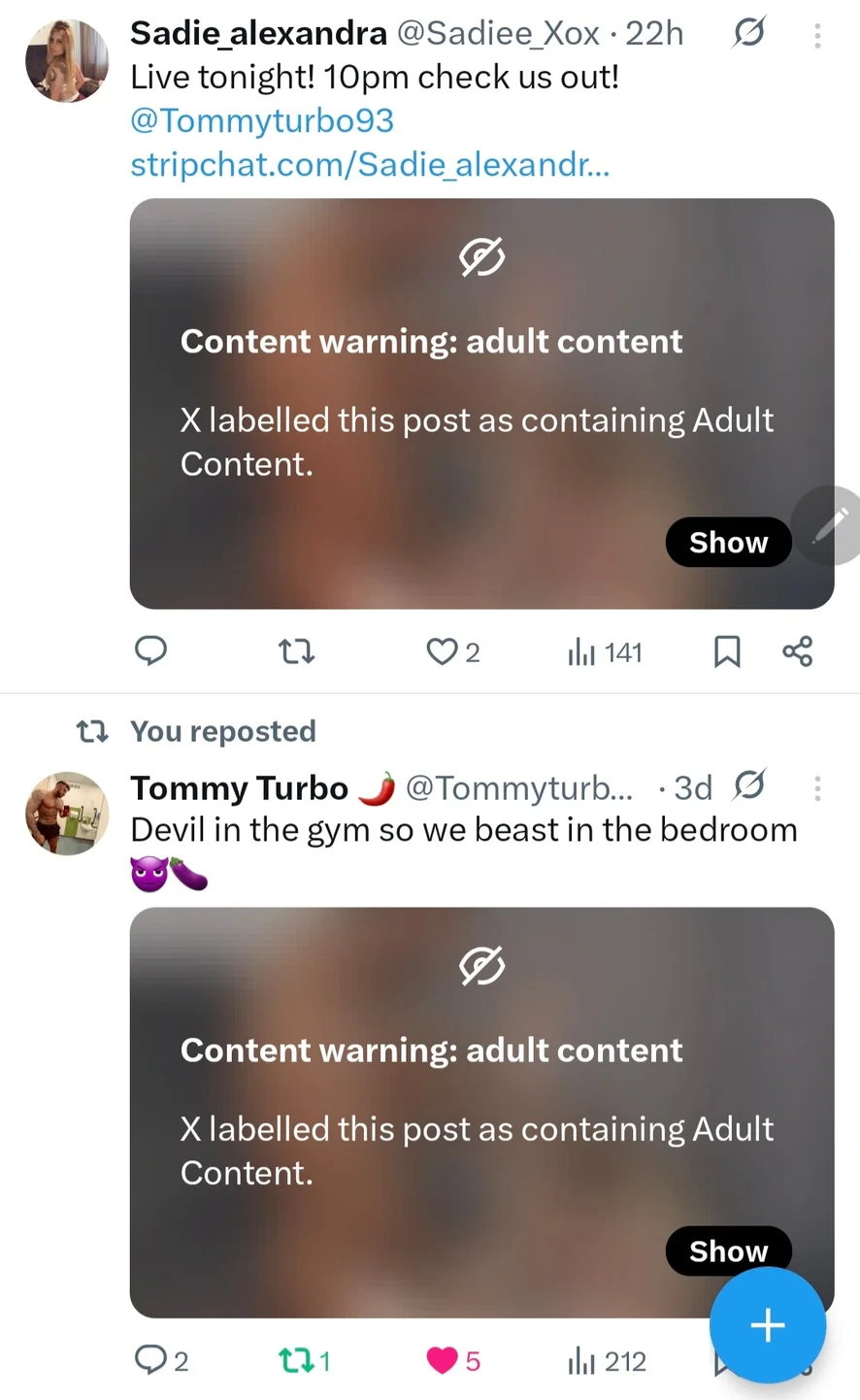Like Sadie_alexandra's post
Screen dimensions: 860x1400
[x=443, y=651]
